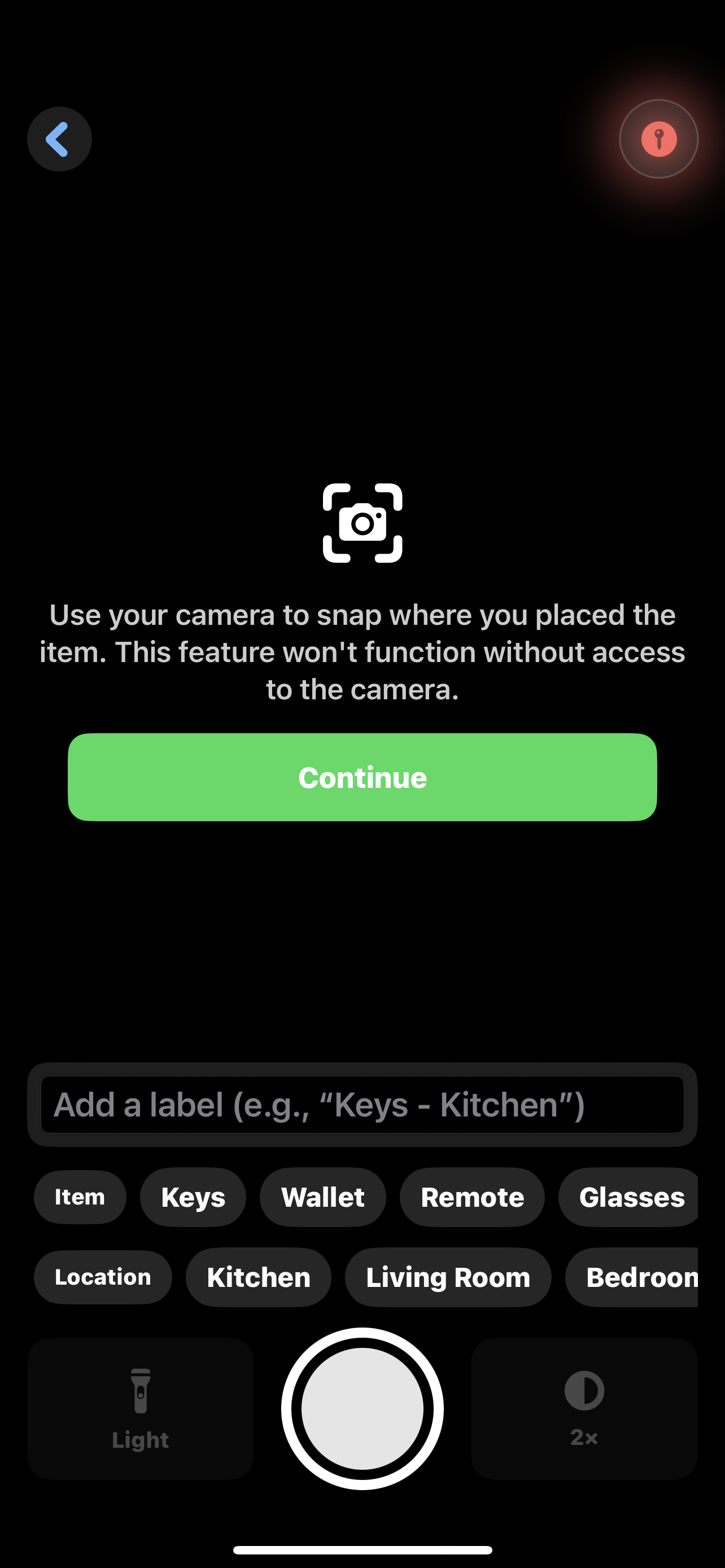
Task: Open the red pin button
Action: [658, 139]
